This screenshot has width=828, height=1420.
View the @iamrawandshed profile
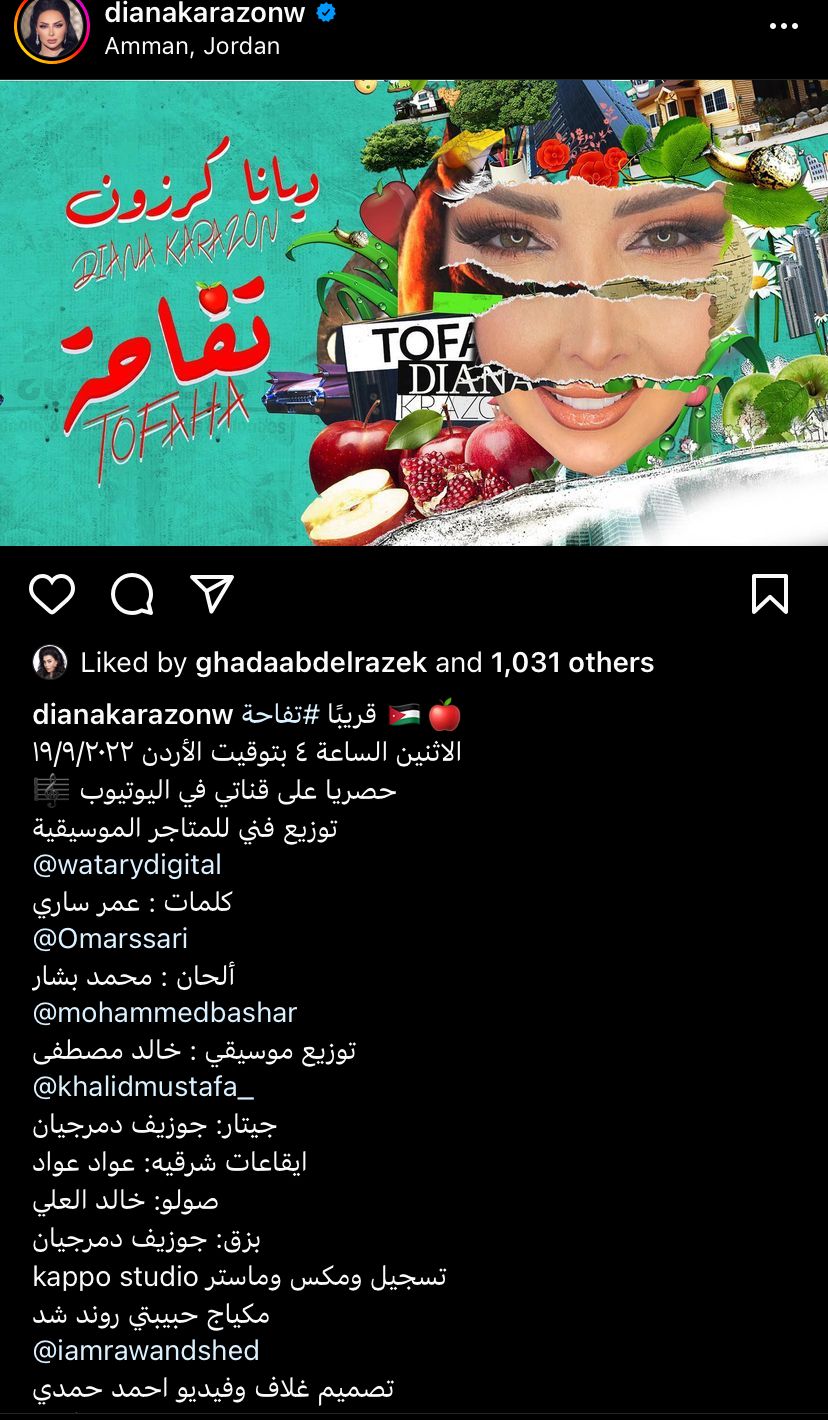point(146,1350)
